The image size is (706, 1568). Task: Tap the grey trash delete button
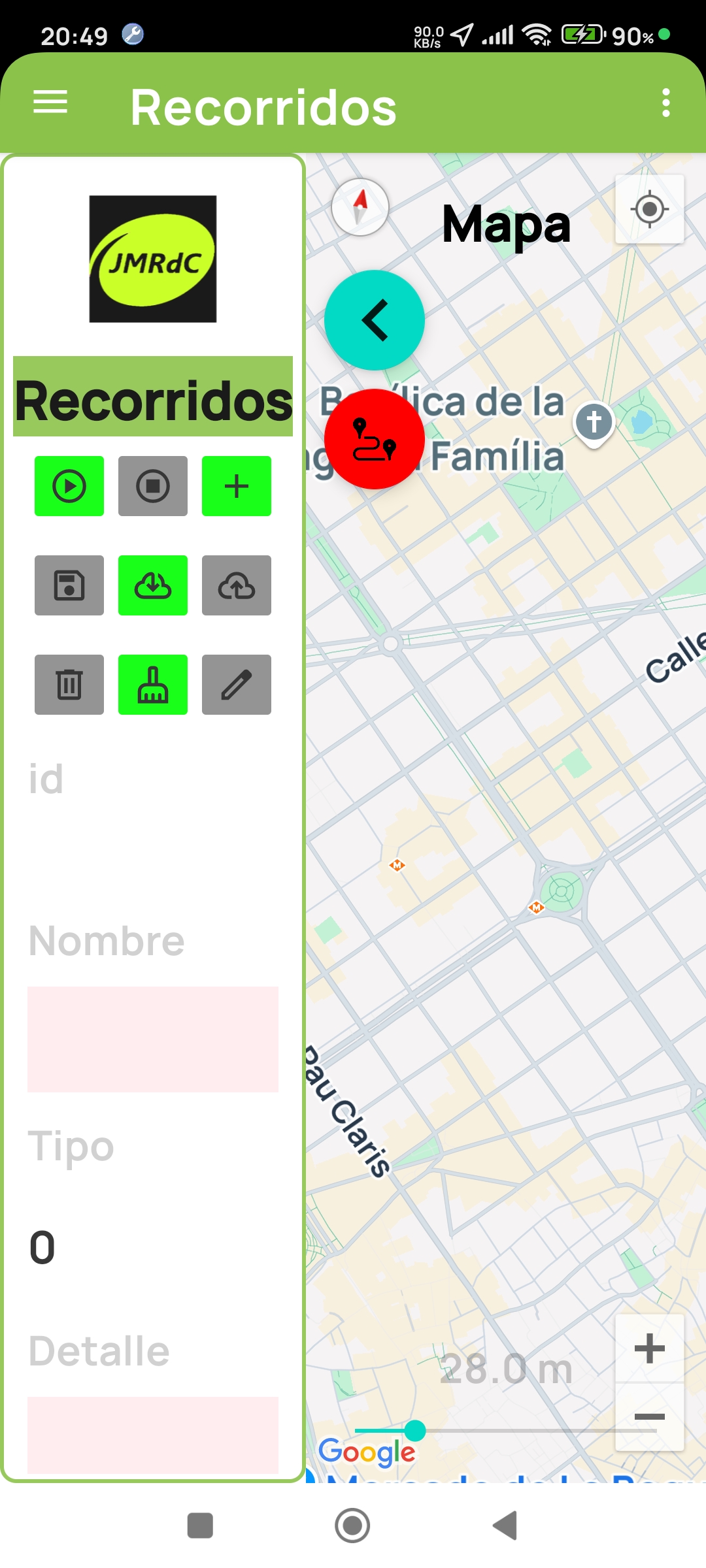click(69, 685)
